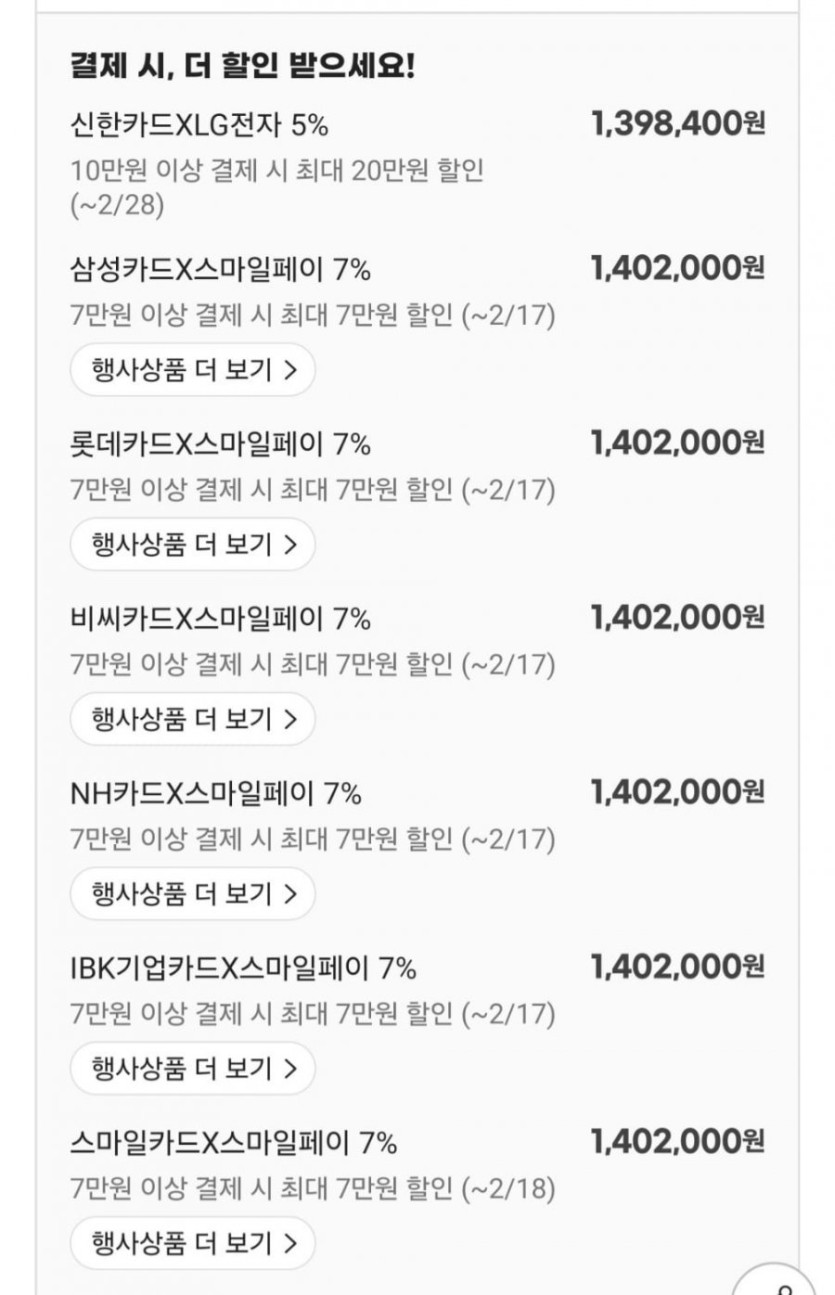Viewport: 835px width, 1295px height.
Task: Tap 행사상품 더 보기 under 롯데카드X스마일페이
Action: click(x=193, y=544)
